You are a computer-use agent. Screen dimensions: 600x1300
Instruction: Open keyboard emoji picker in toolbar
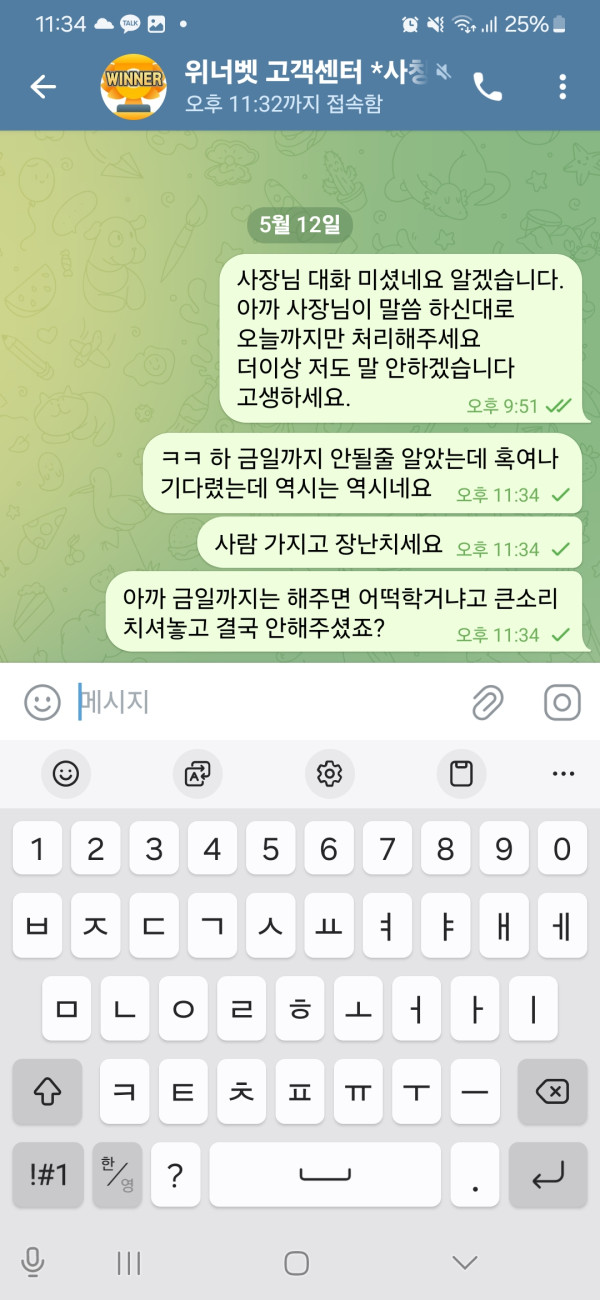(x=66, y=773)
